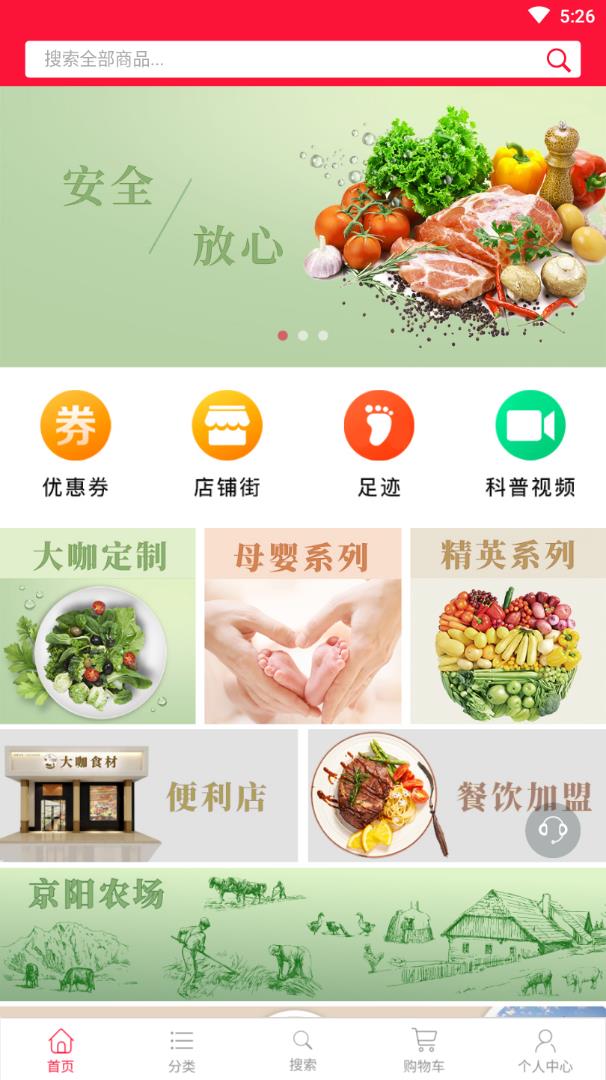Tap the red magnifier search icon
Viewport: 606px width, 1080px height.
coord(558,60)
